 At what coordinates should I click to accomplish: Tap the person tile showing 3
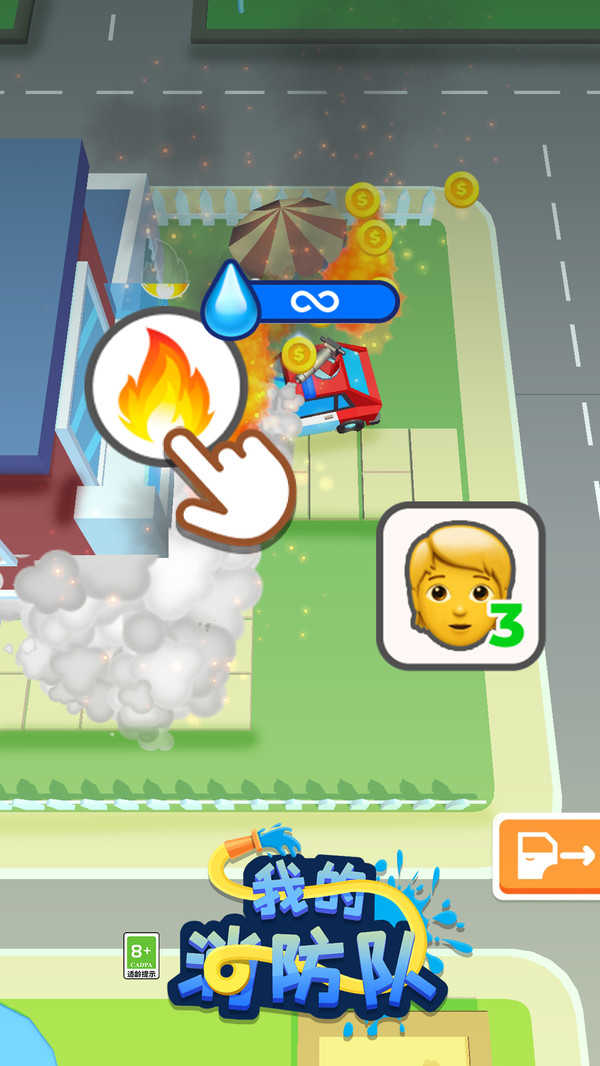coord(460,586)
